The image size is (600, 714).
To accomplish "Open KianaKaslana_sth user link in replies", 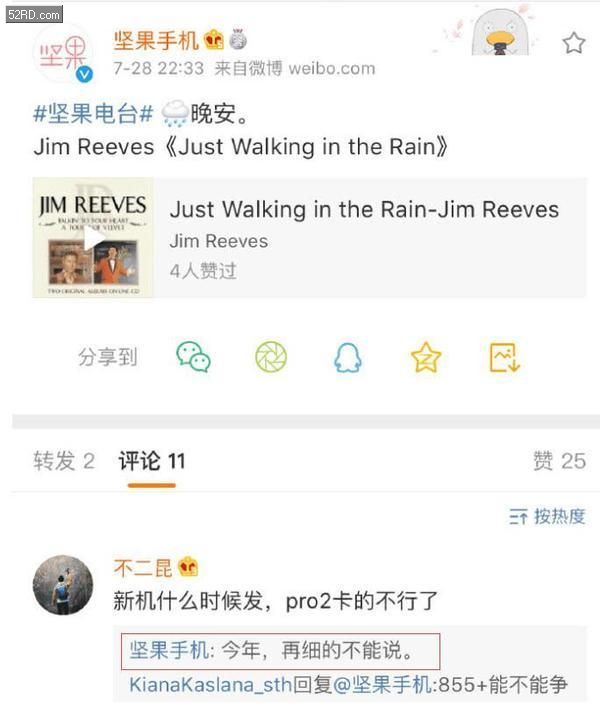I will pos(209,686).
